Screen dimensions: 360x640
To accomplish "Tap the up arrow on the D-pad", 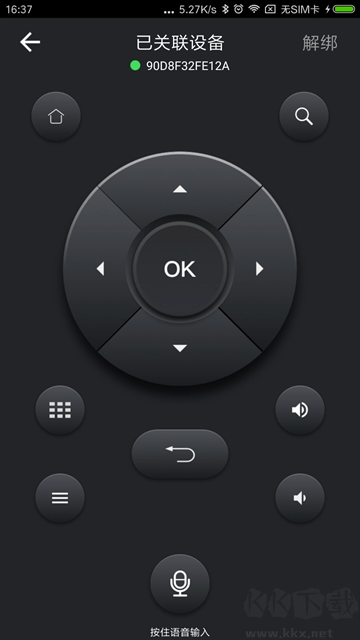I will pos(180,189).
